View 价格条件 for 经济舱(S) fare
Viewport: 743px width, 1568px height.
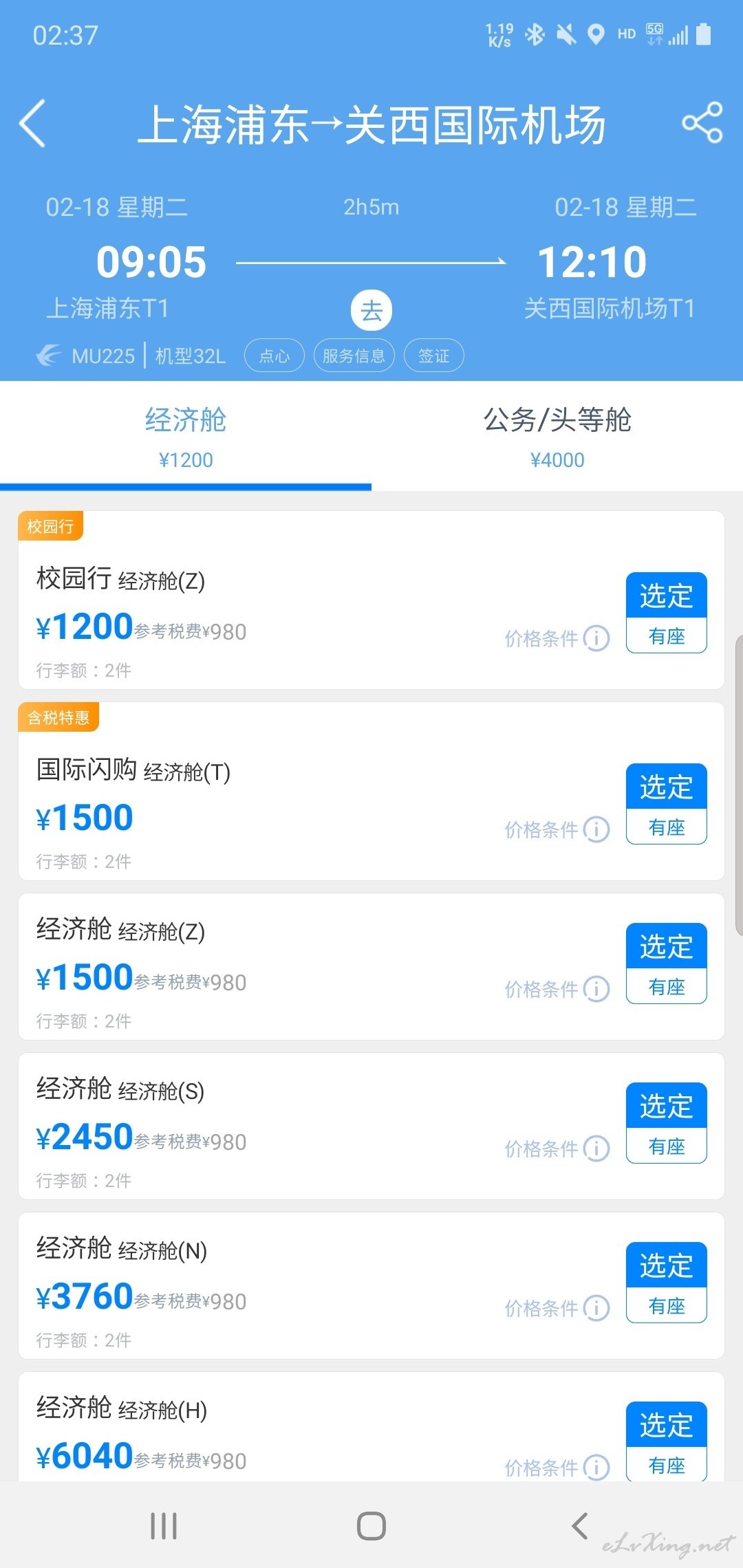(x=557, y=1148)
